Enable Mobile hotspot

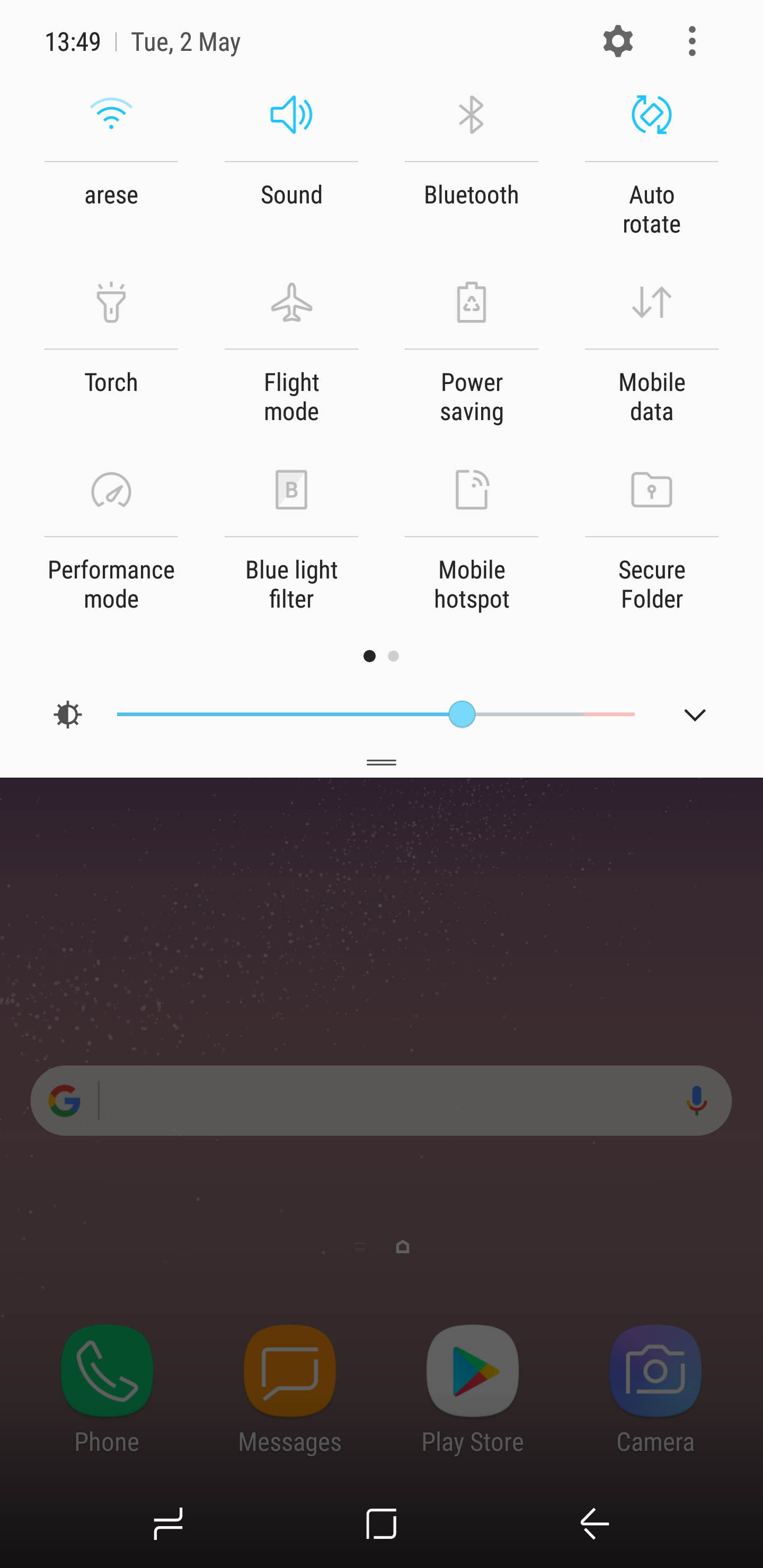pos(472,490)
